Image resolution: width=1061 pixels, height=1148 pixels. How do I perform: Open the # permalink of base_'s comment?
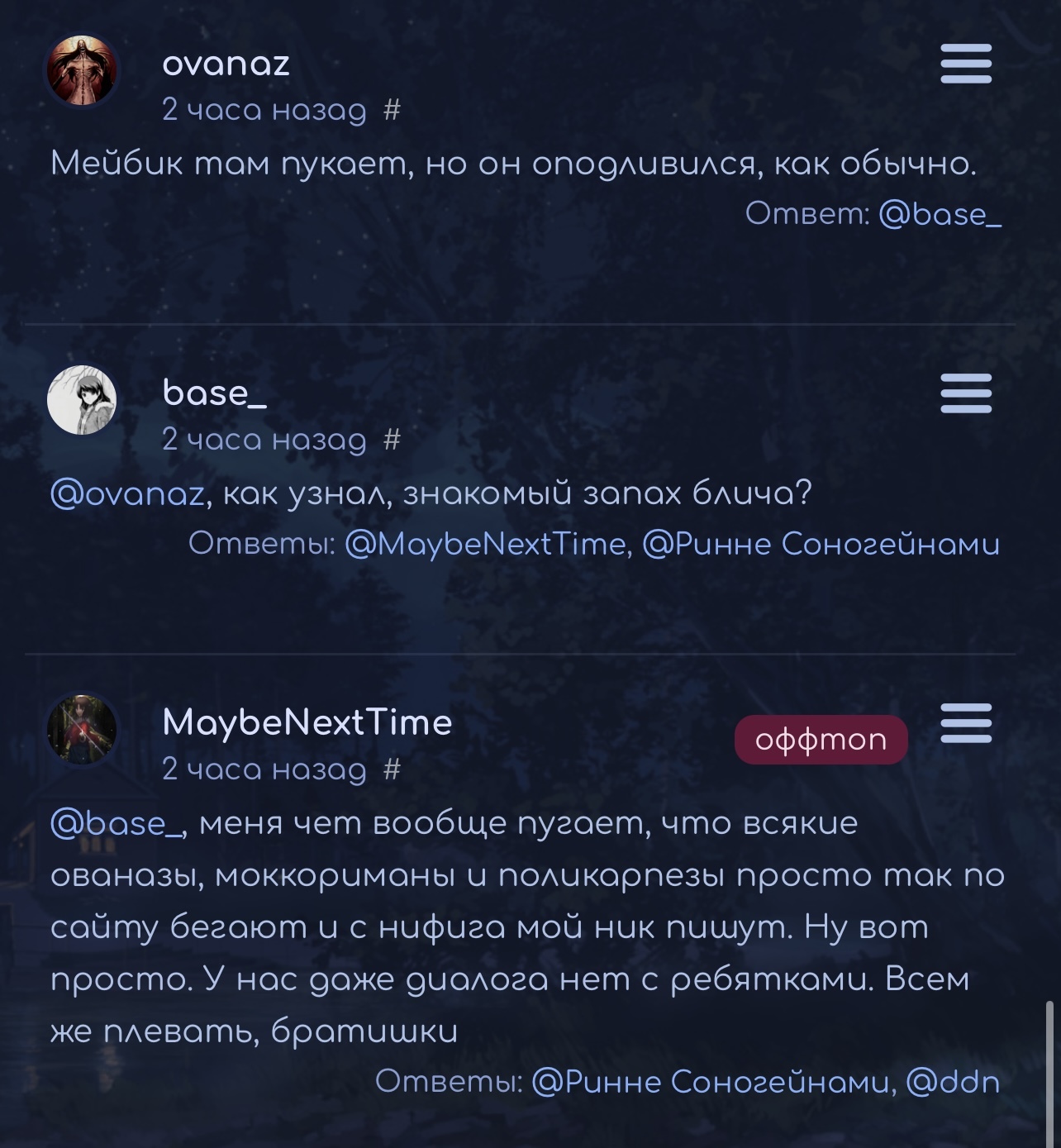(393, 439)
